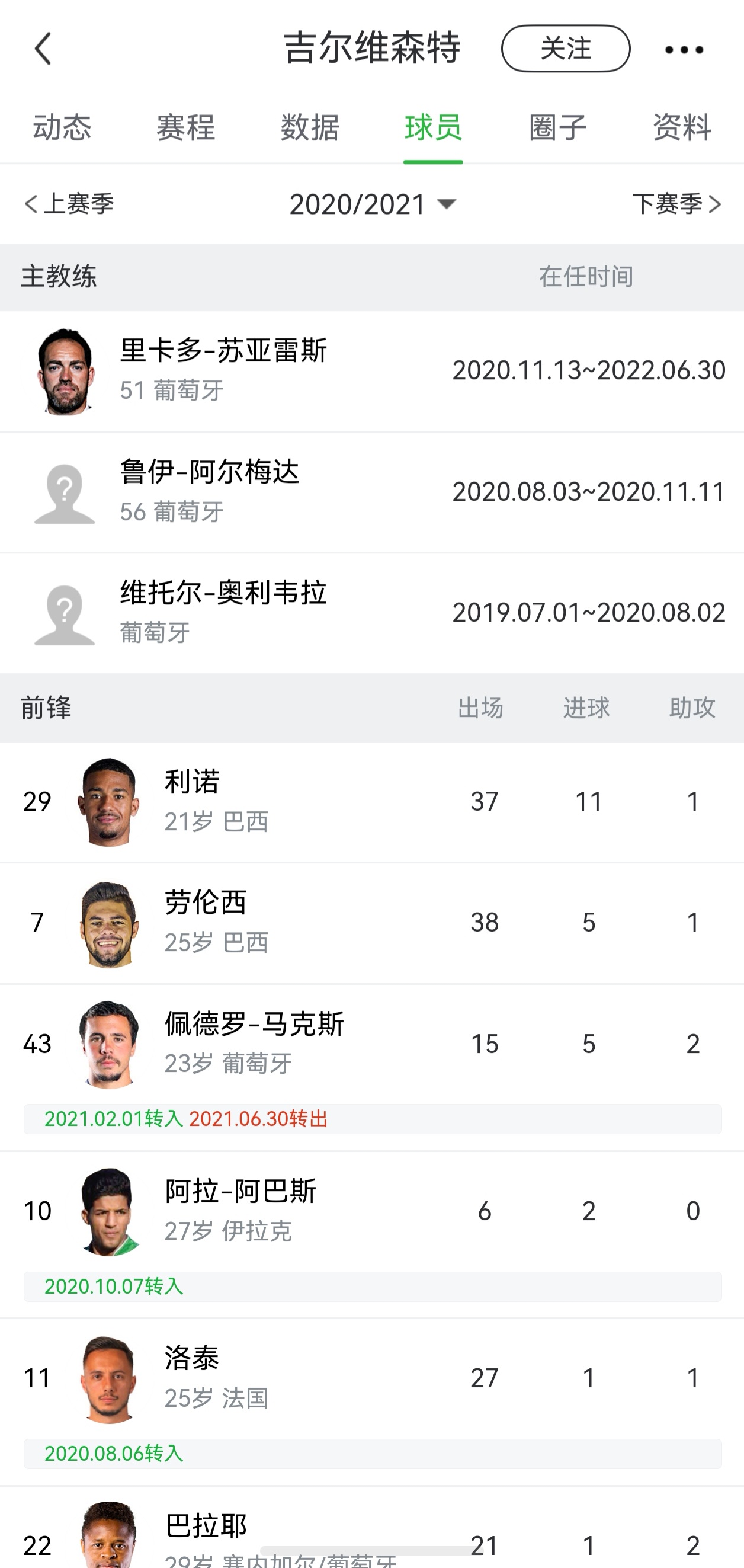Open player 巴拉耶's profile

371,1527
